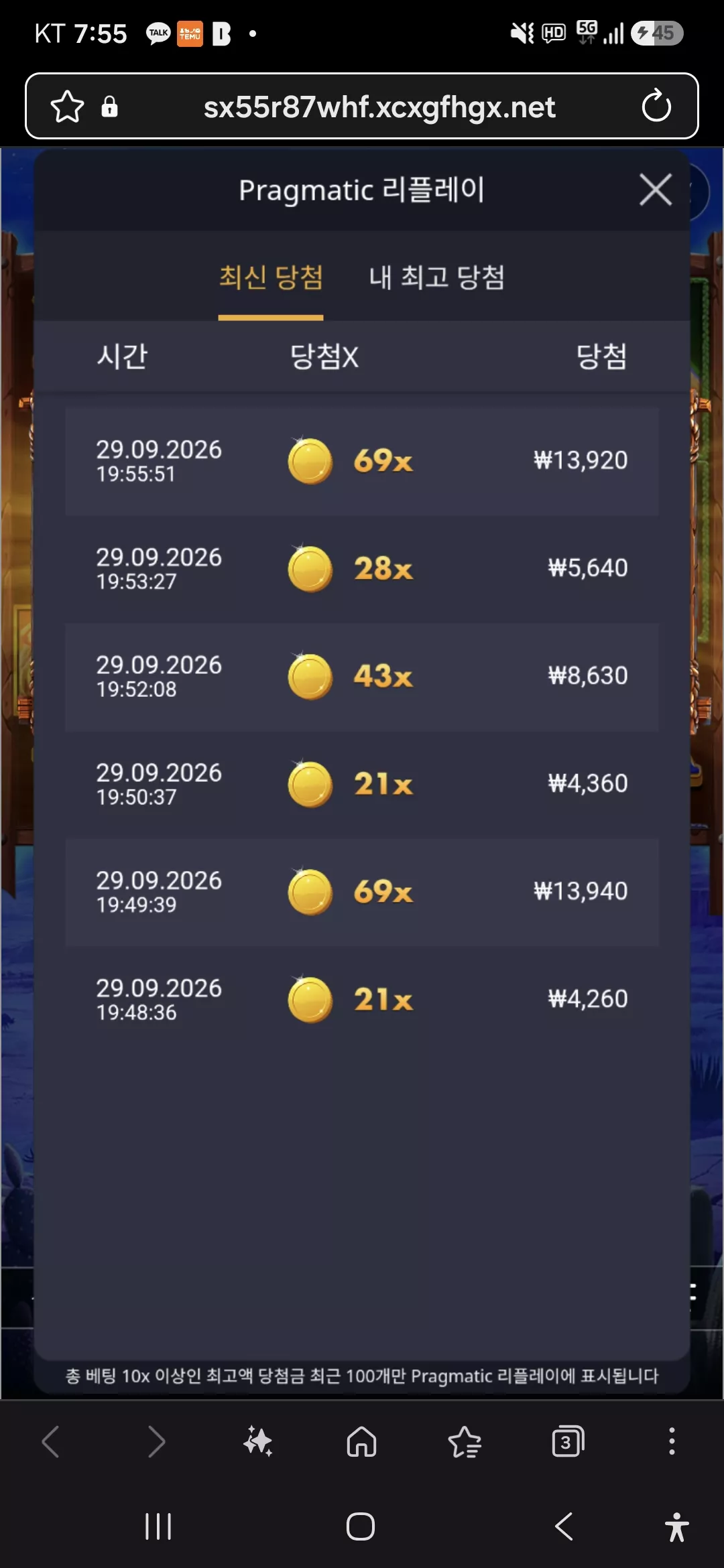
Task: Switch to the 내 최고 당첨 tab
Action: [437, 277]
